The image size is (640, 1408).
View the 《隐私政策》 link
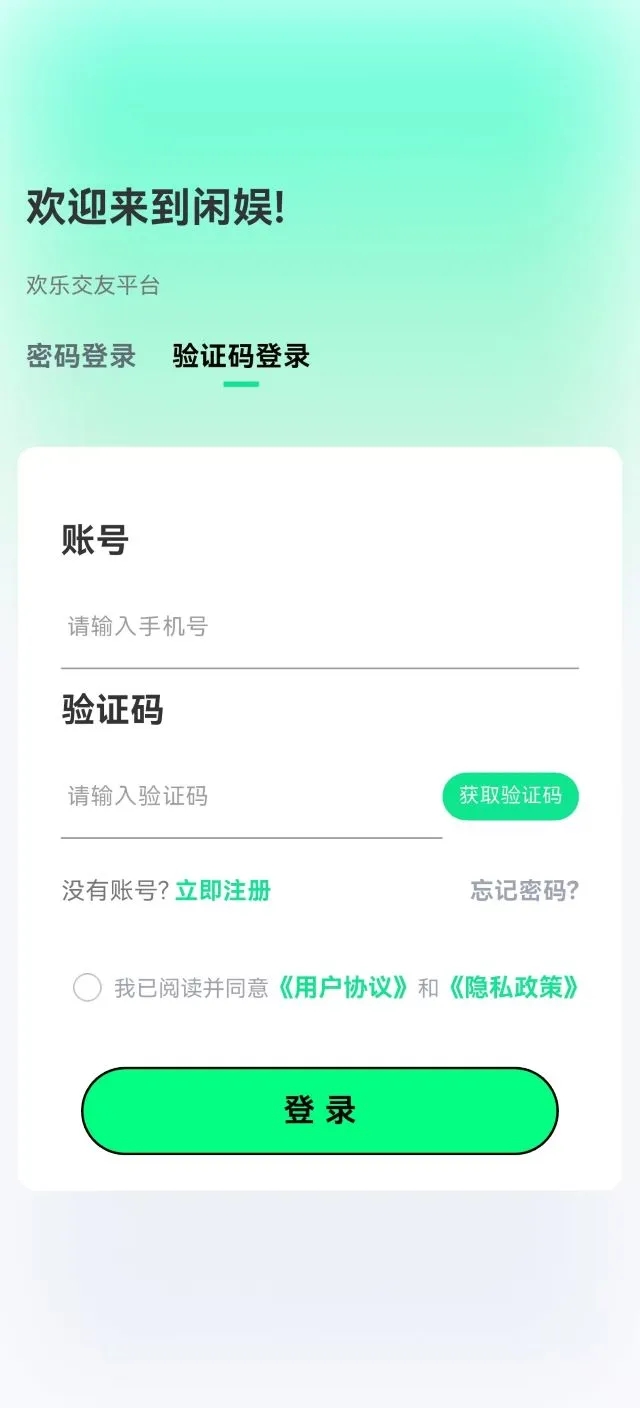pyautogui.click(x=513, y=988)
